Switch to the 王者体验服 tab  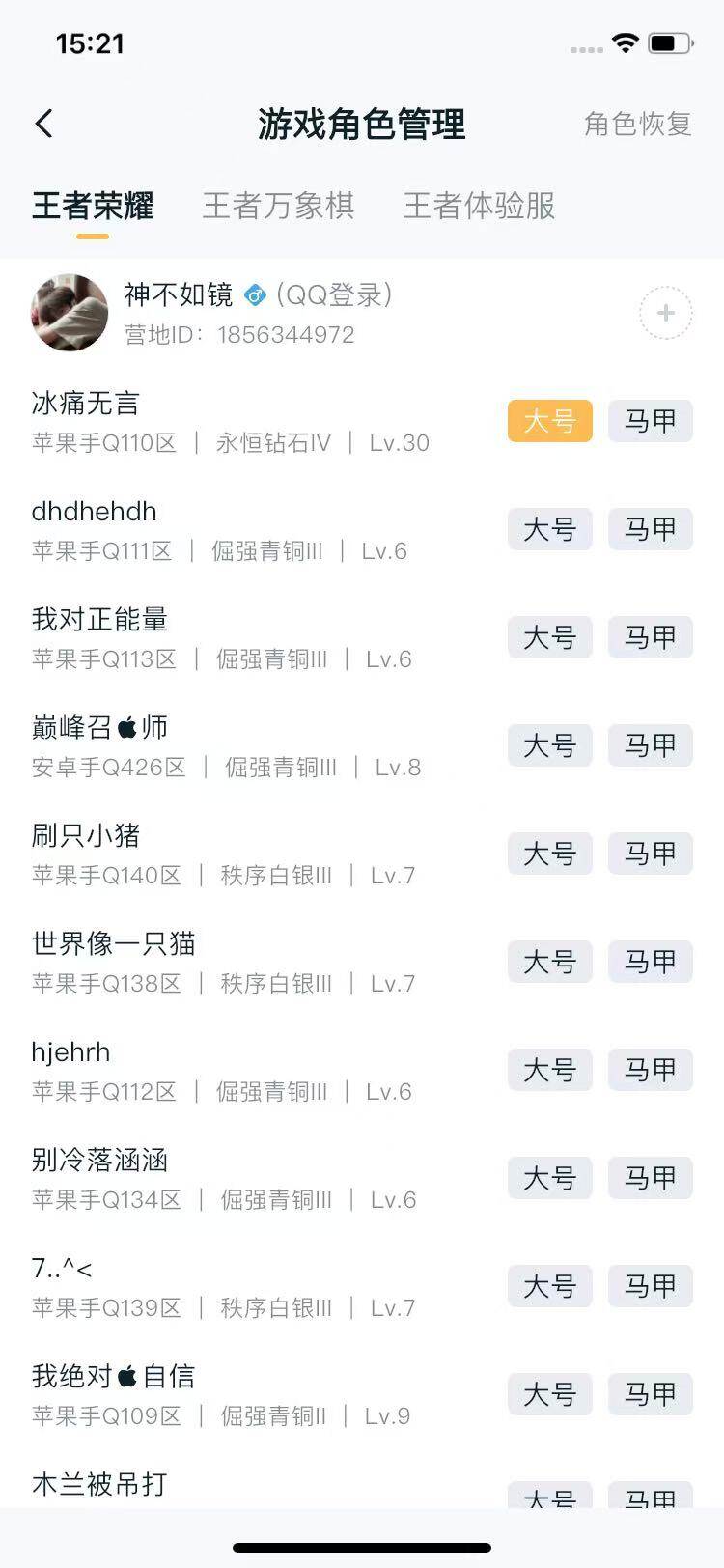pyautogui.click(x=478, y=206)
